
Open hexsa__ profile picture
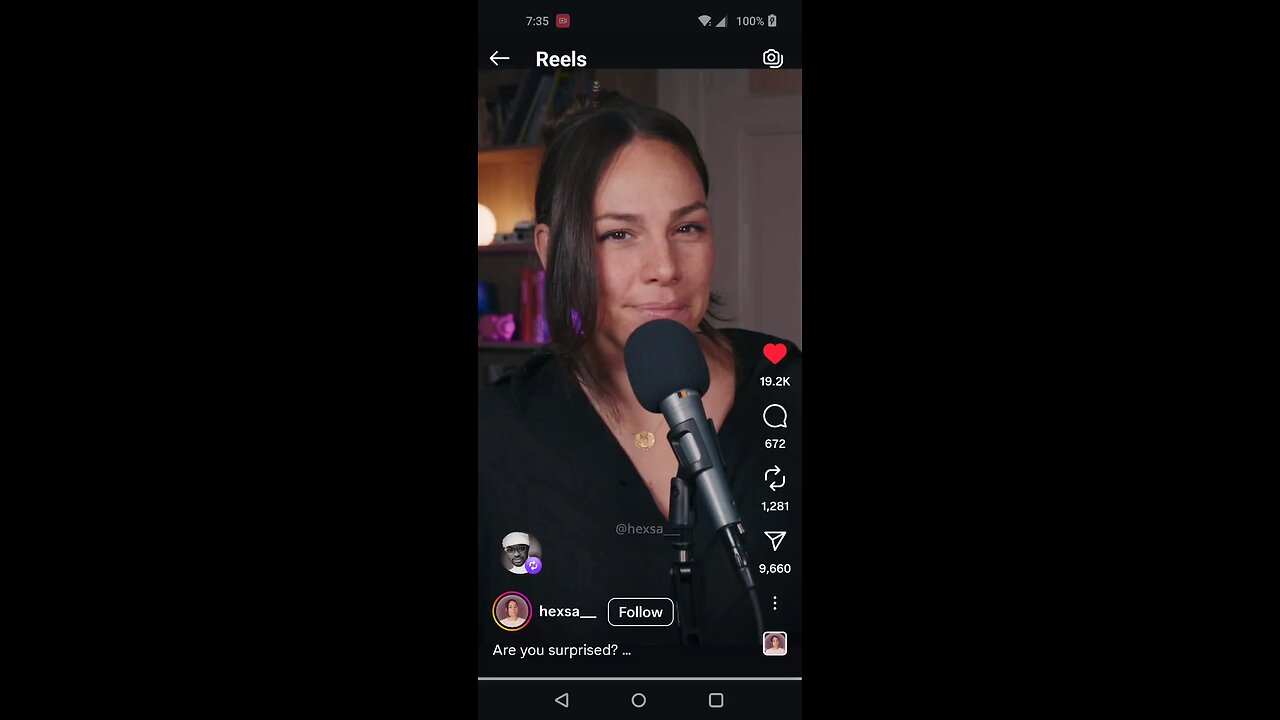tap(512, 611)
